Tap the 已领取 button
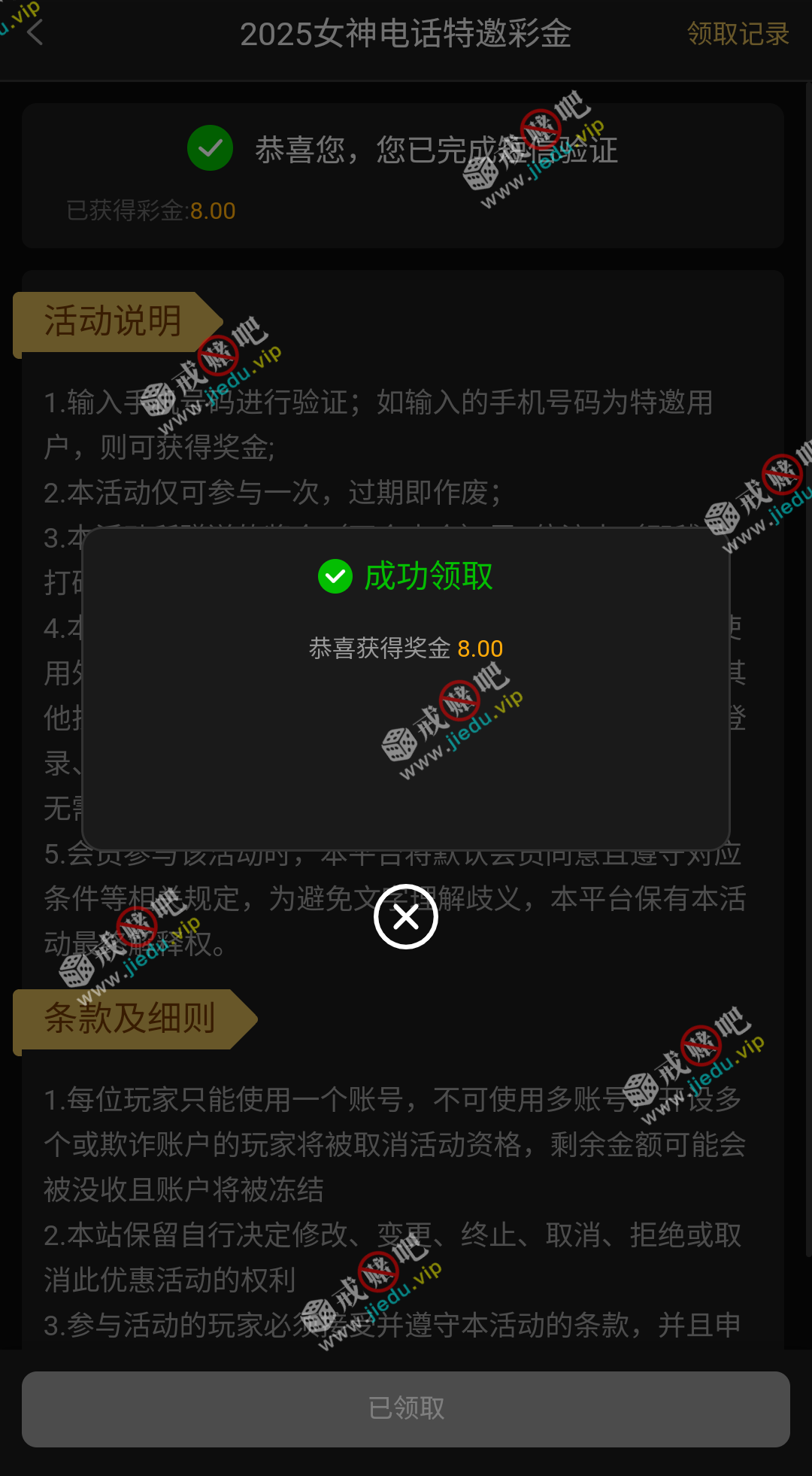 406,1408
